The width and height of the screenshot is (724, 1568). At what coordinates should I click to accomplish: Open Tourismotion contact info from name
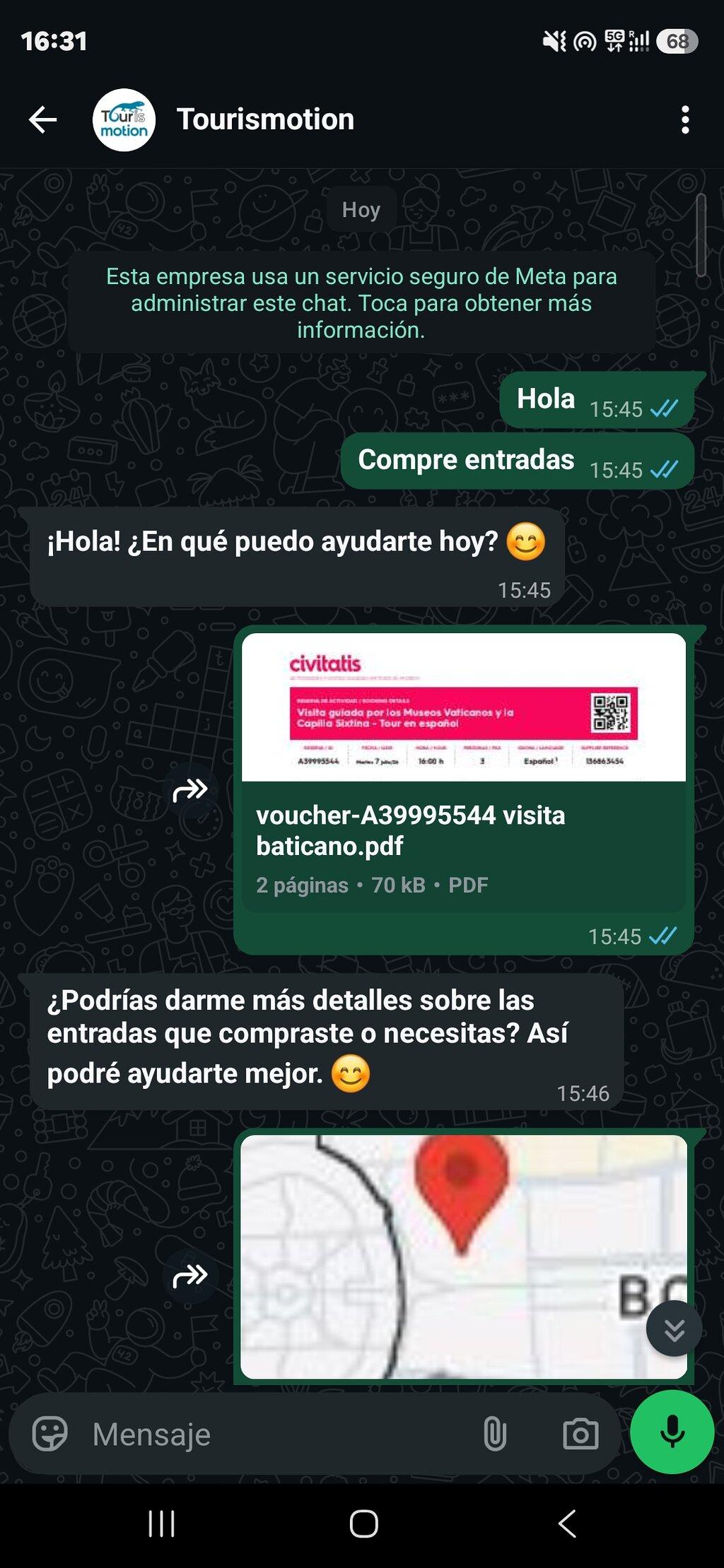tap(265, 119)
